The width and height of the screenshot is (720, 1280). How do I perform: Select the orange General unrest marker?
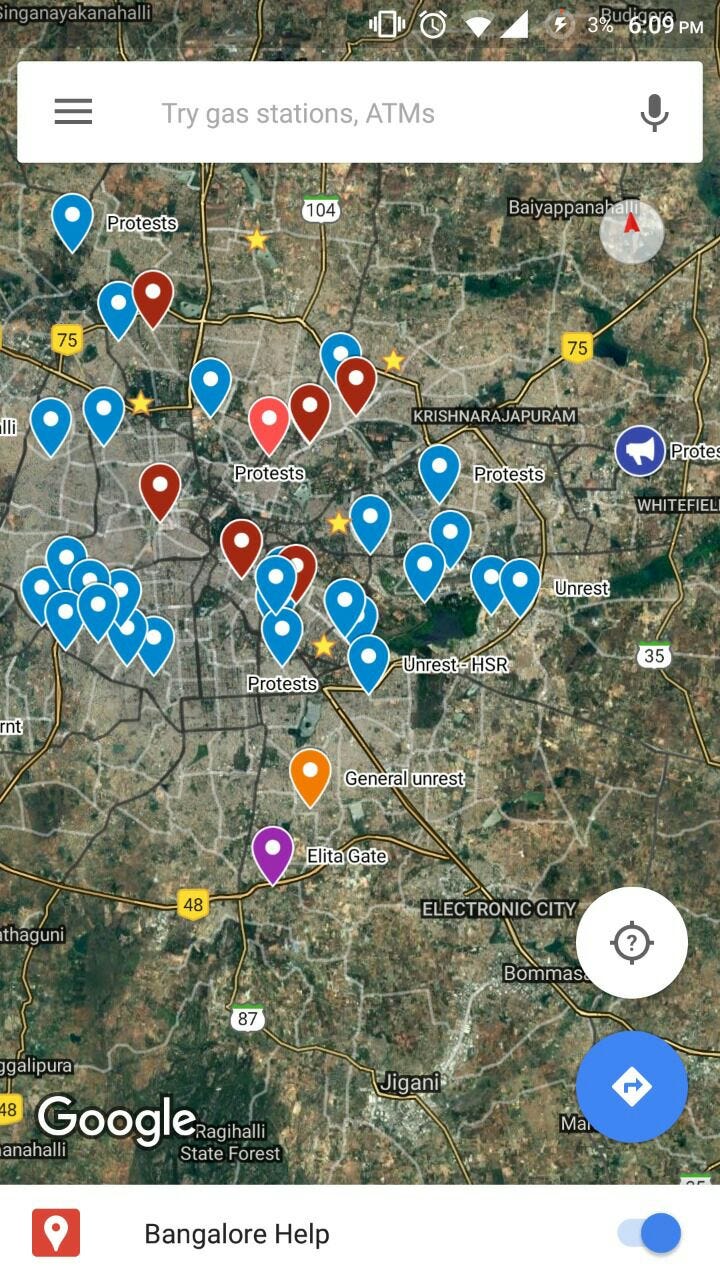point(310,772)
